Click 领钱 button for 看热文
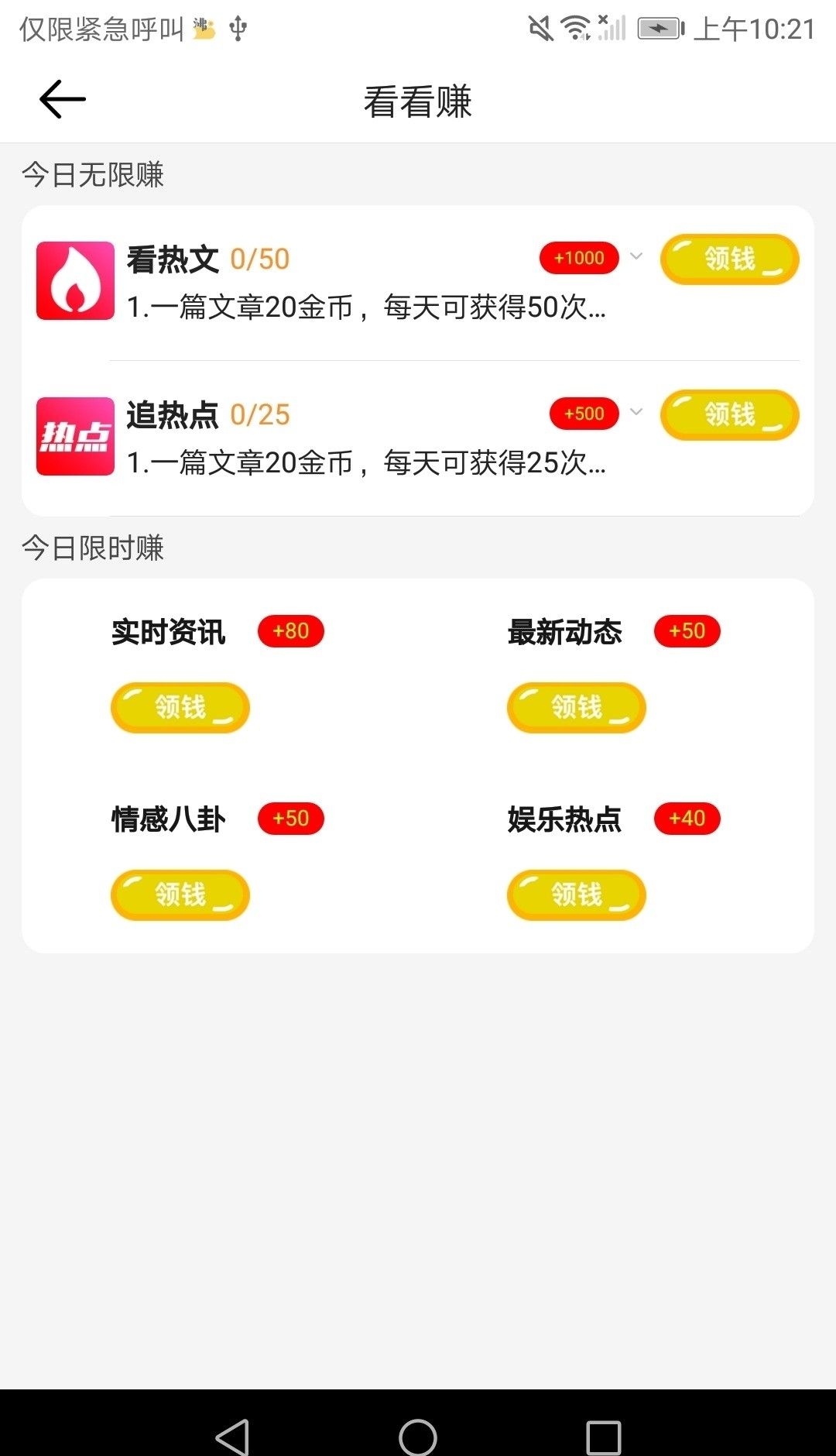Viewport: 836px width, 1456px height. (x=728, y=259)
